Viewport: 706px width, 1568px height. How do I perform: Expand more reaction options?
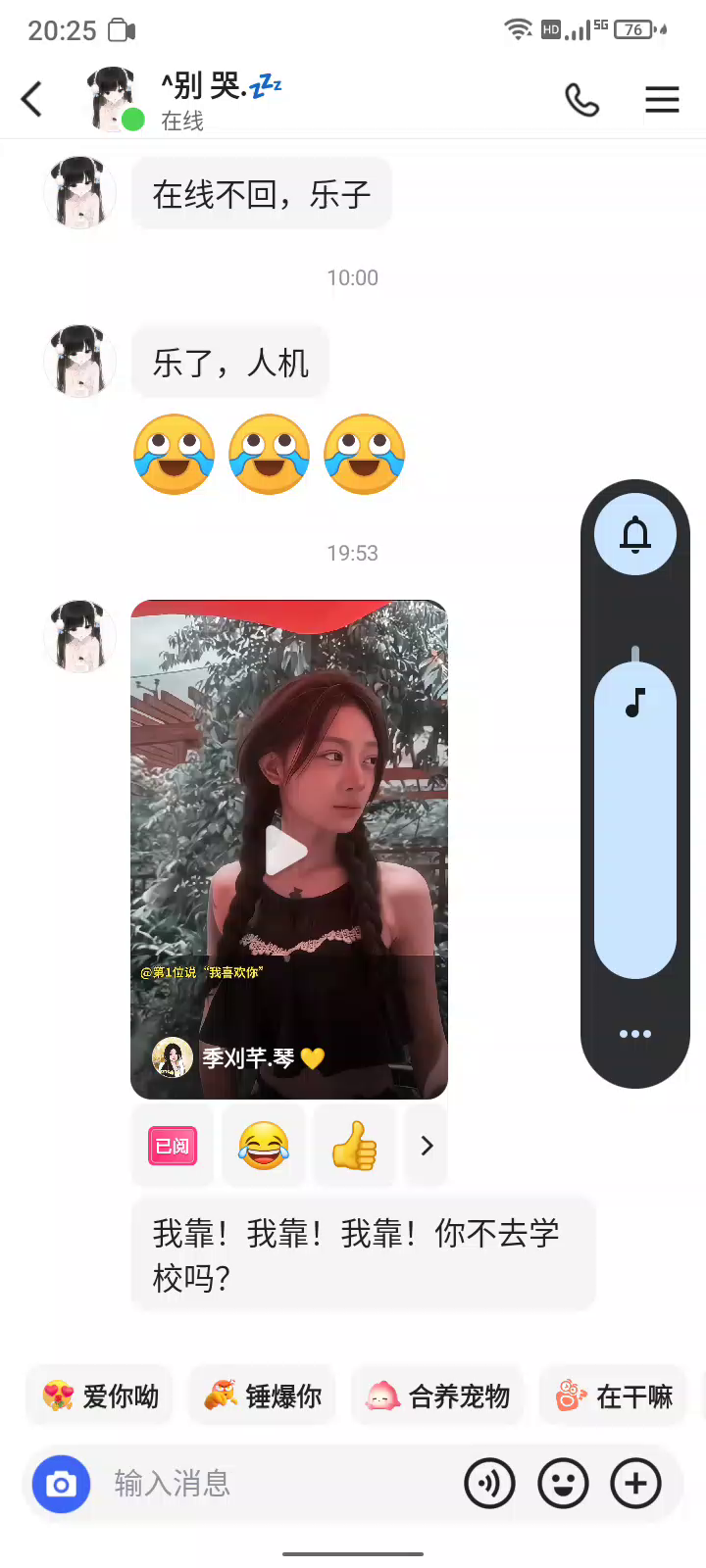click(x=427, y=1146)
